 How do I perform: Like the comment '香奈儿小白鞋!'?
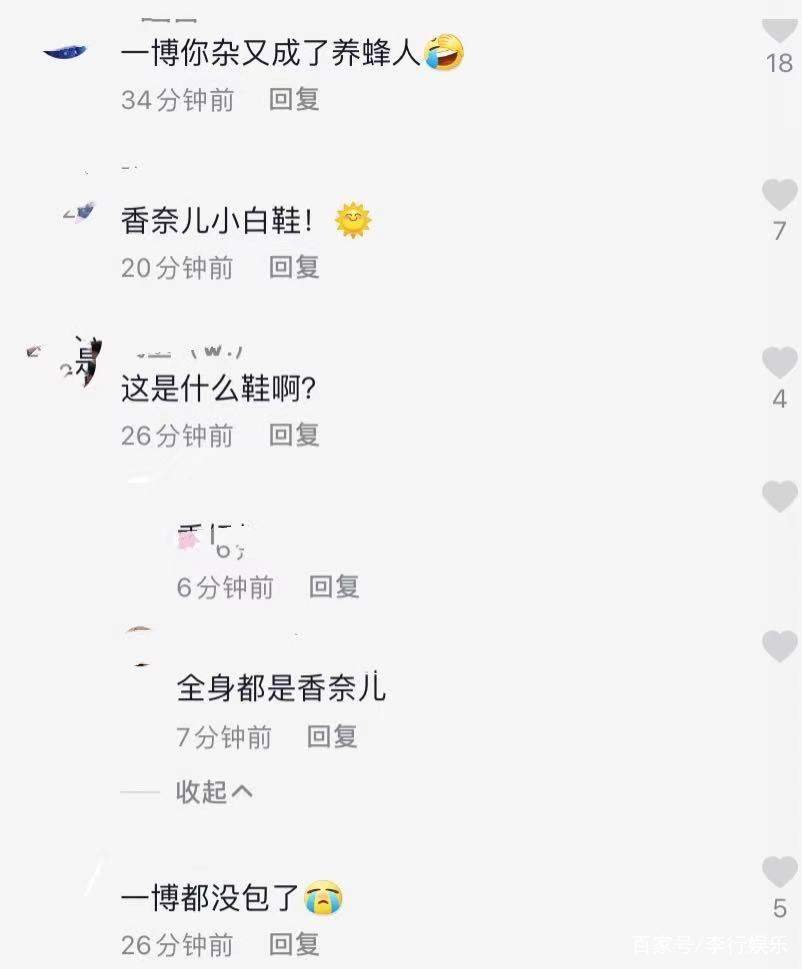(x=779, y=194)
